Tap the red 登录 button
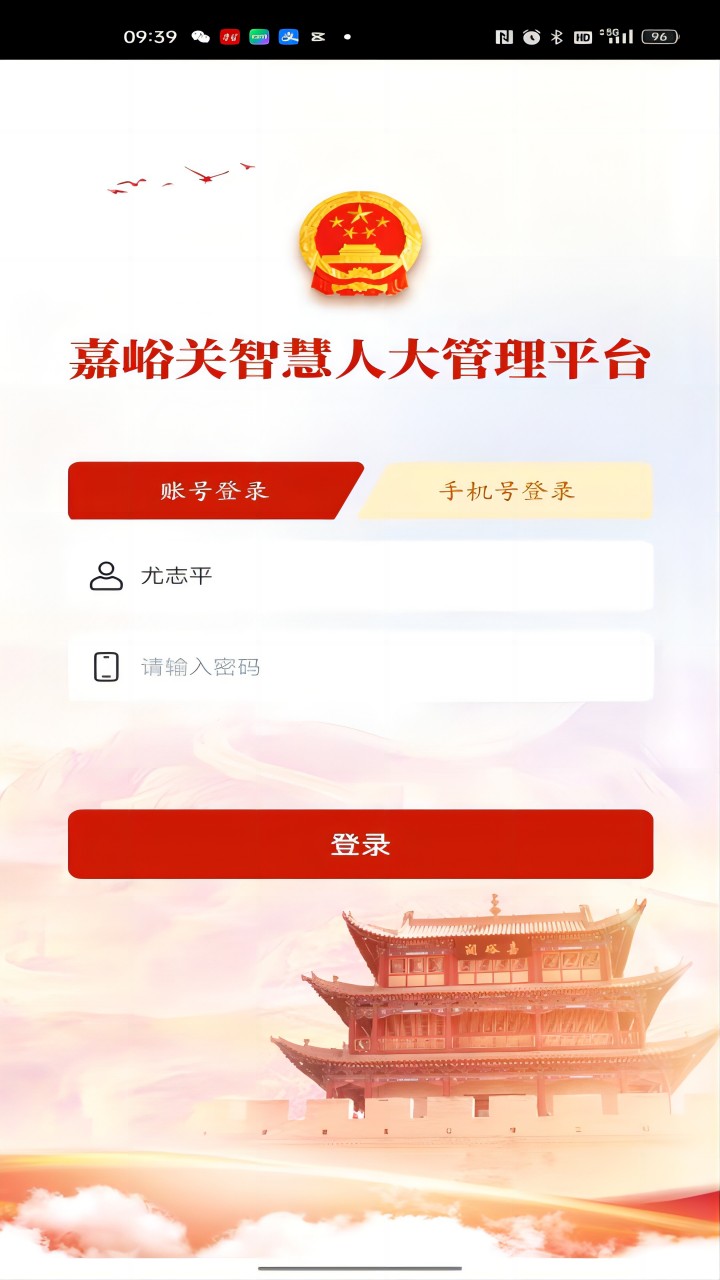Screen dimensions: 720x1280 360,844
